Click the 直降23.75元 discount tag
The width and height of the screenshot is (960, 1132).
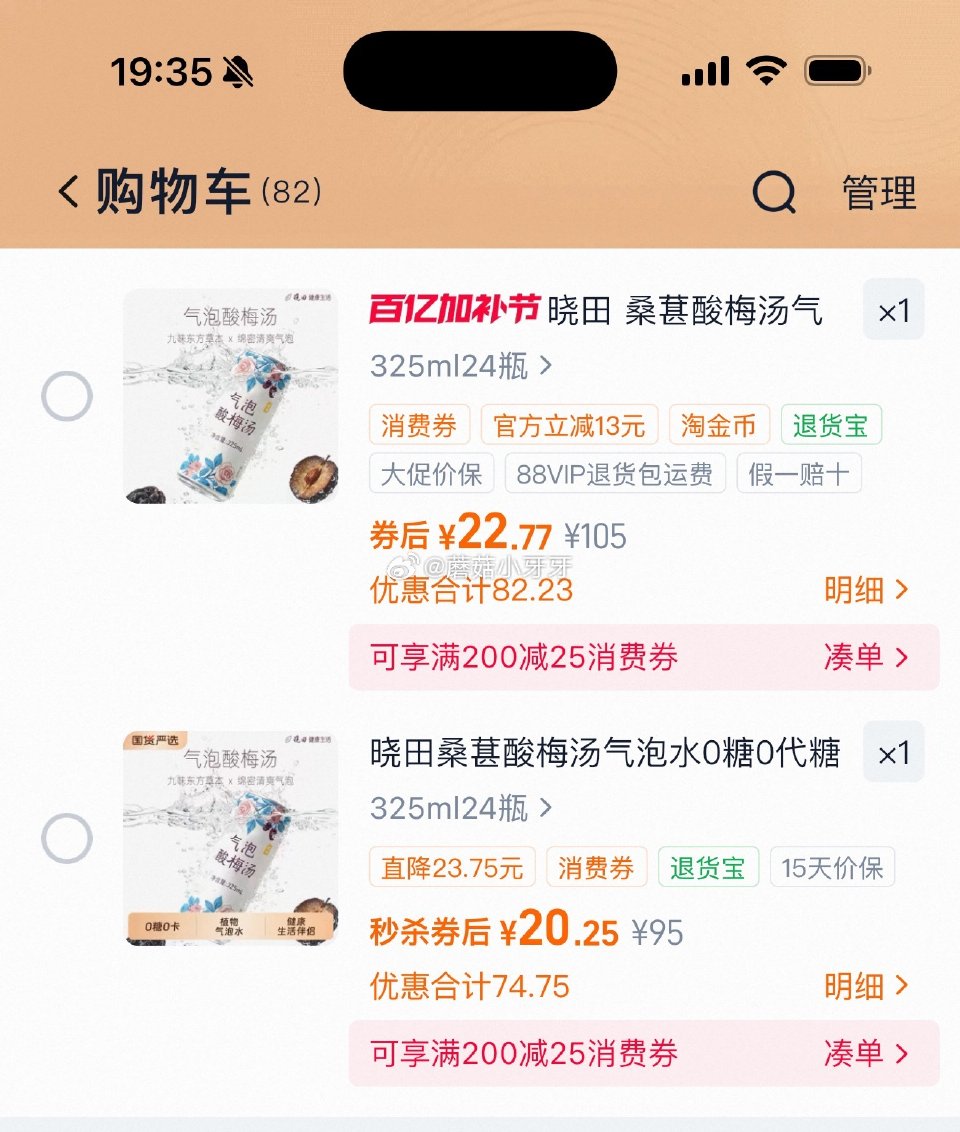coord(451,868)
